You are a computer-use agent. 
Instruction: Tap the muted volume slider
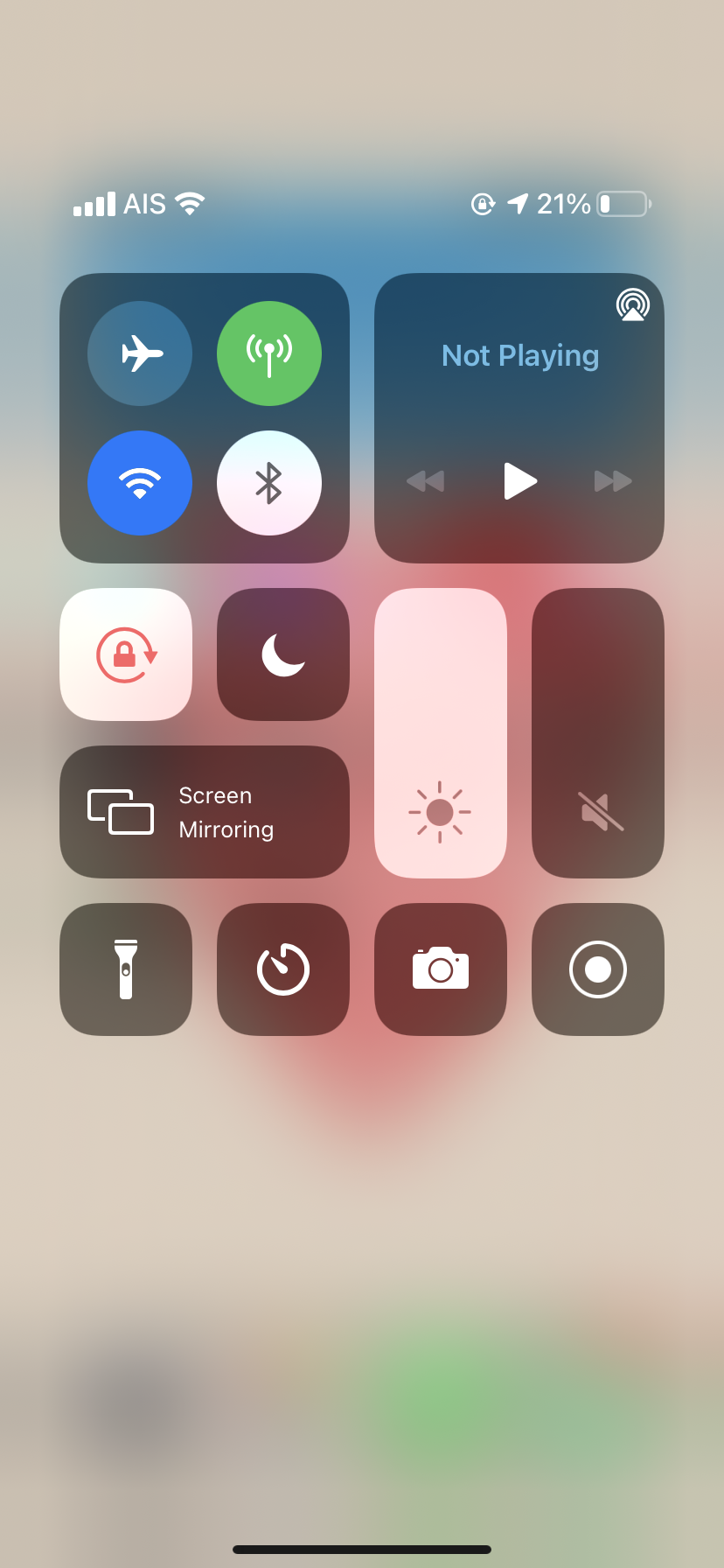pos(598,733)
